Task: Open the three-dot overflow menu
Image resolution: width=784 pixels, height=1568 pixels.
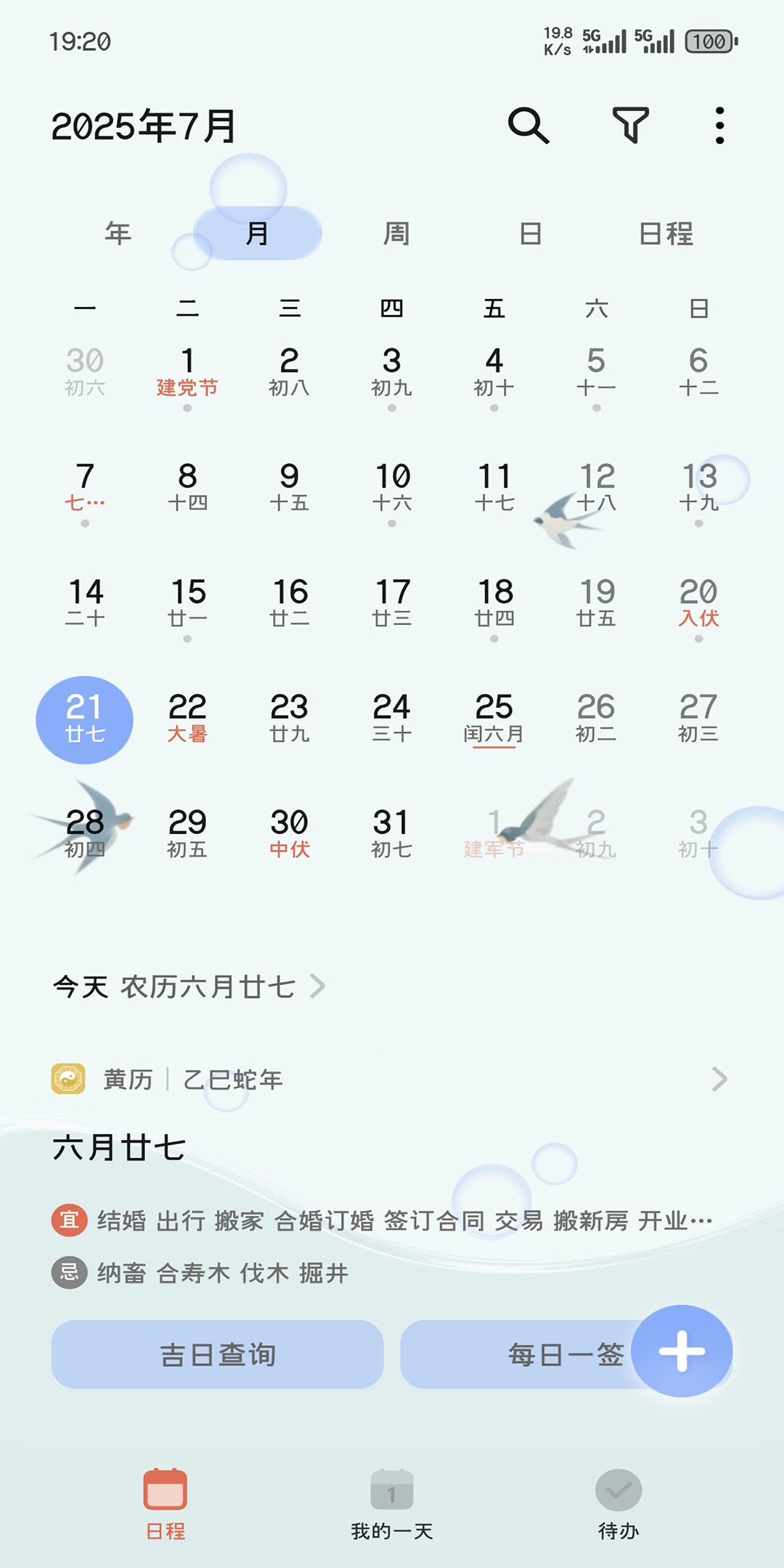Action: (719, 126)
